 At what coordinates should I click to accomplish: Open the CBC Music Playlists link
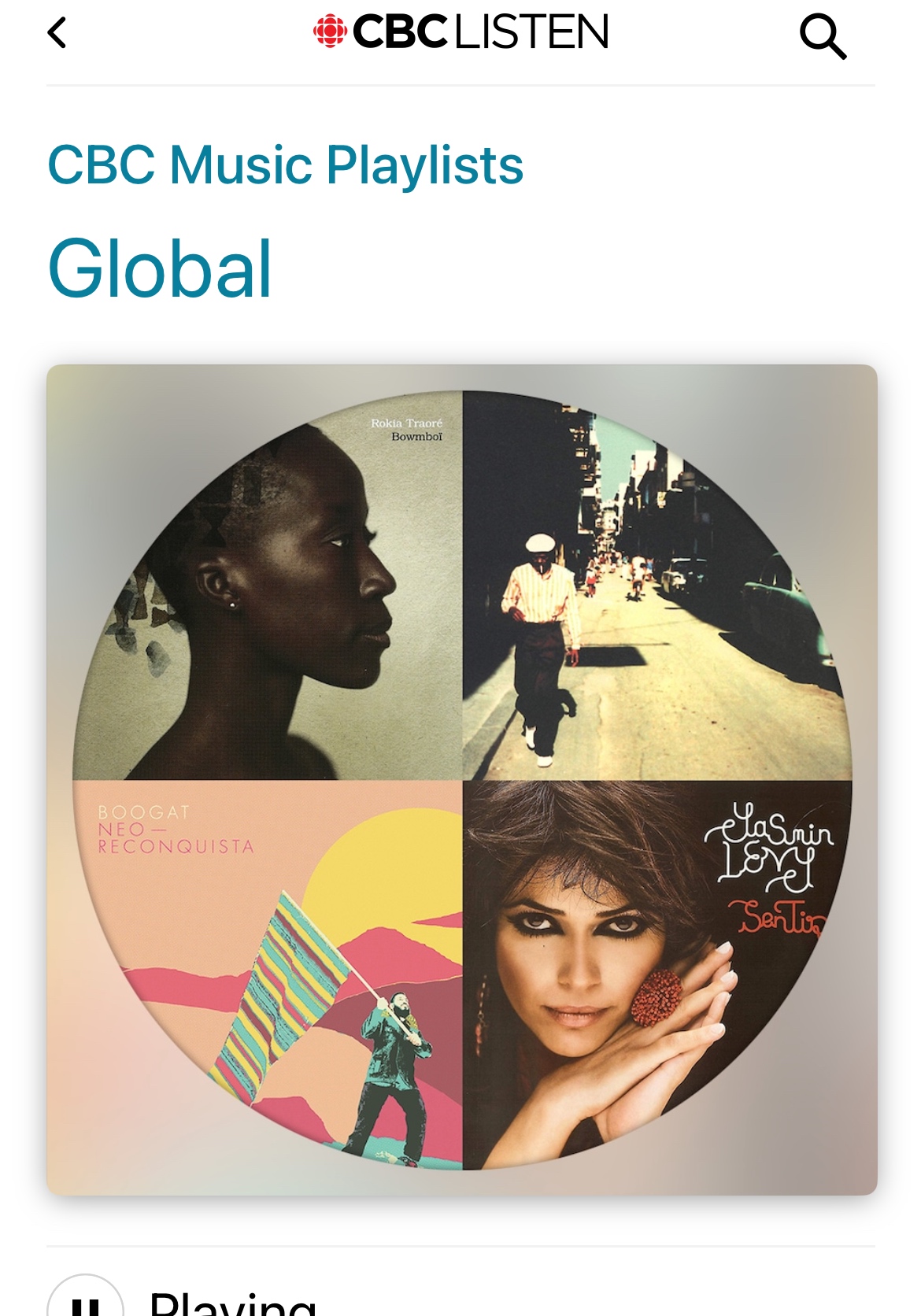pos(285,165)
